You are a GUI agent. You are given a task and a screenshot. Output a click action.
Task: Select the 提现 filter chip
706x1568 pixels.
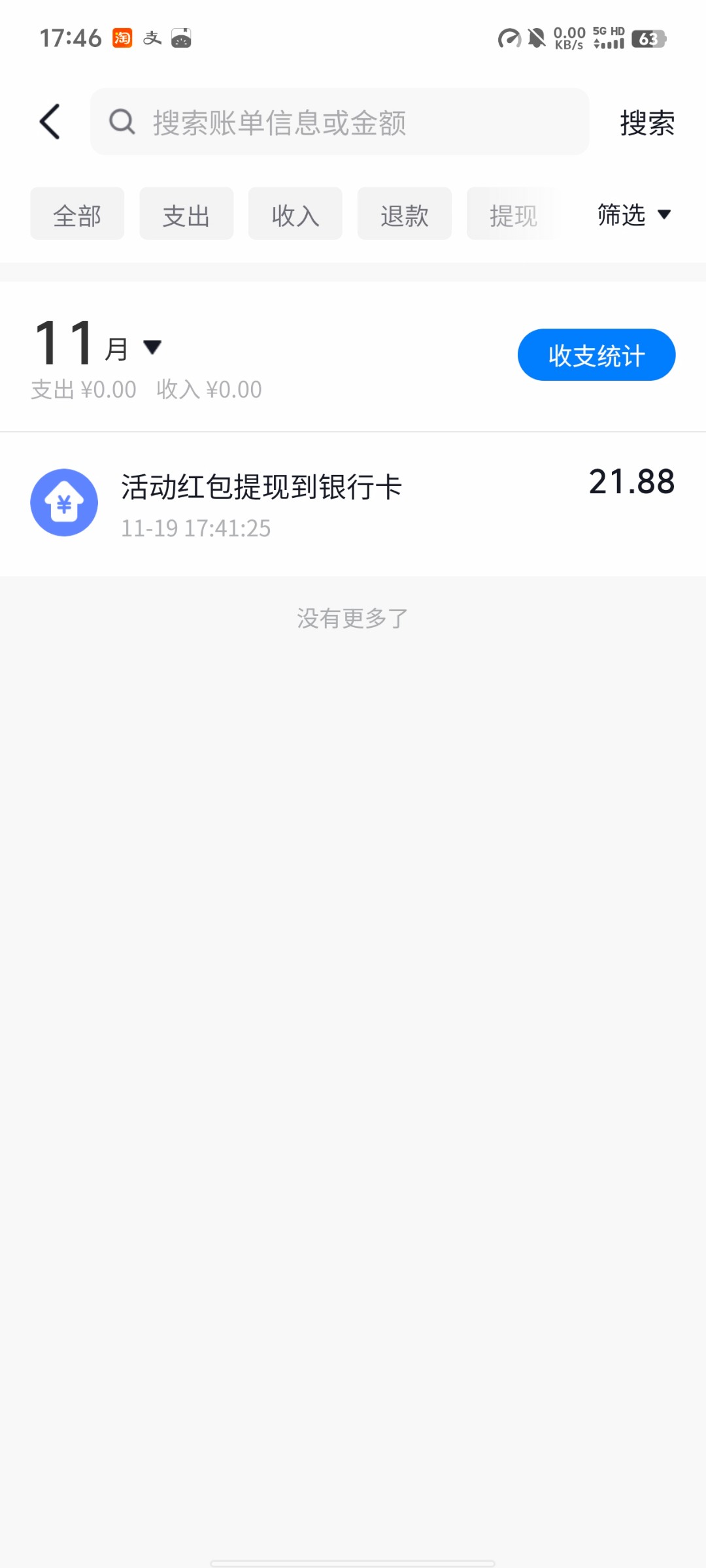coord(514,214)
